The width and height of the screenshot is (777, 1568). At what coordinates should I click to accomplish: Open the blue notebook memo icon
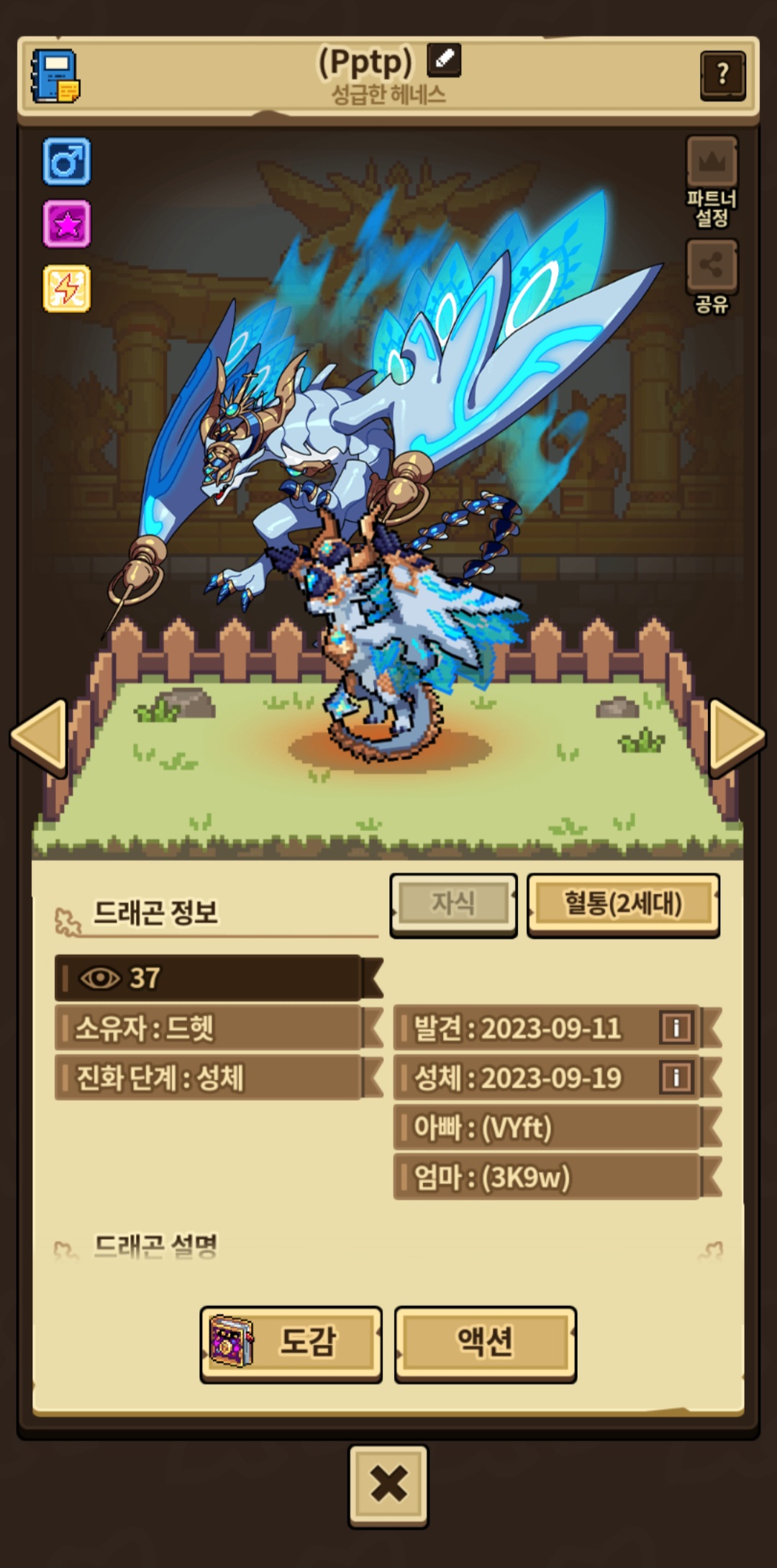point(55,76)
